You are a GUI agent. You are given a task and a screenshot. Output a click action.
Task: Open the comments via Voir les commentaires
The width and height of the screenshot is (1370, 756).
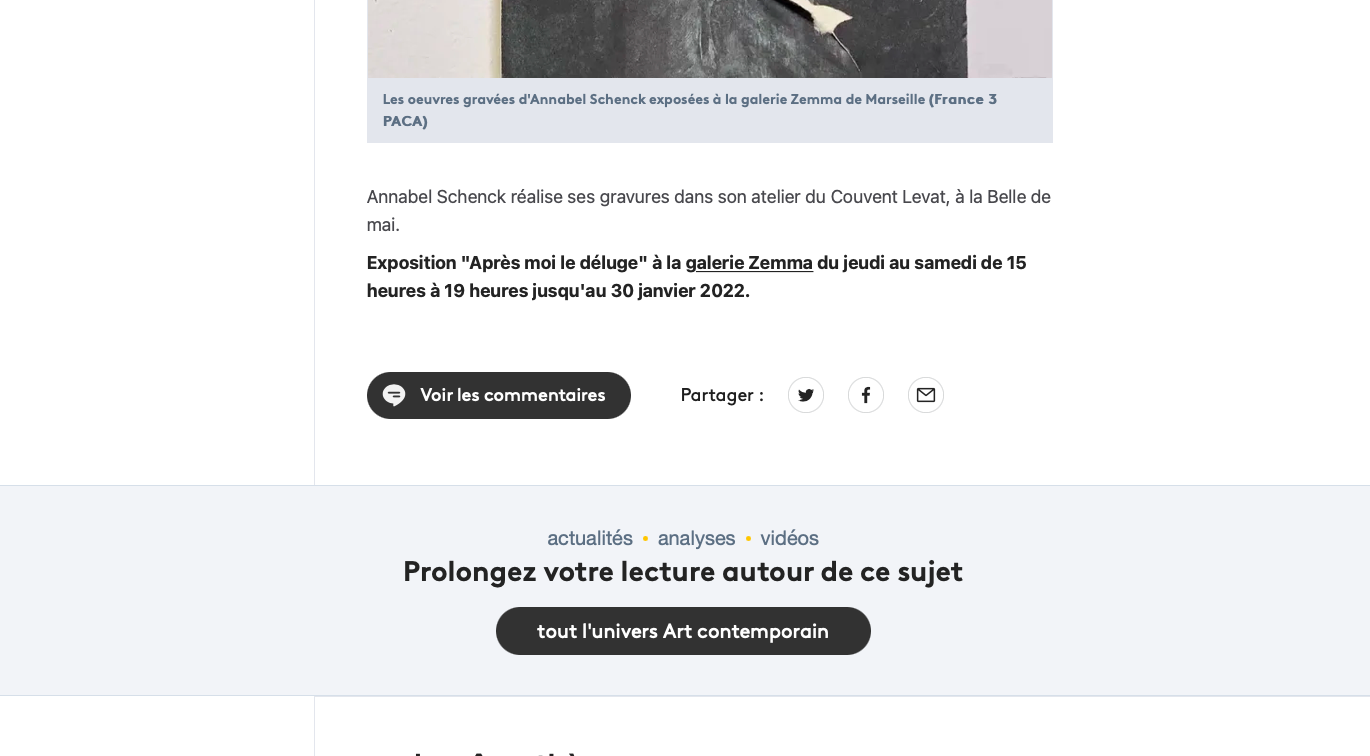point(498,395)
